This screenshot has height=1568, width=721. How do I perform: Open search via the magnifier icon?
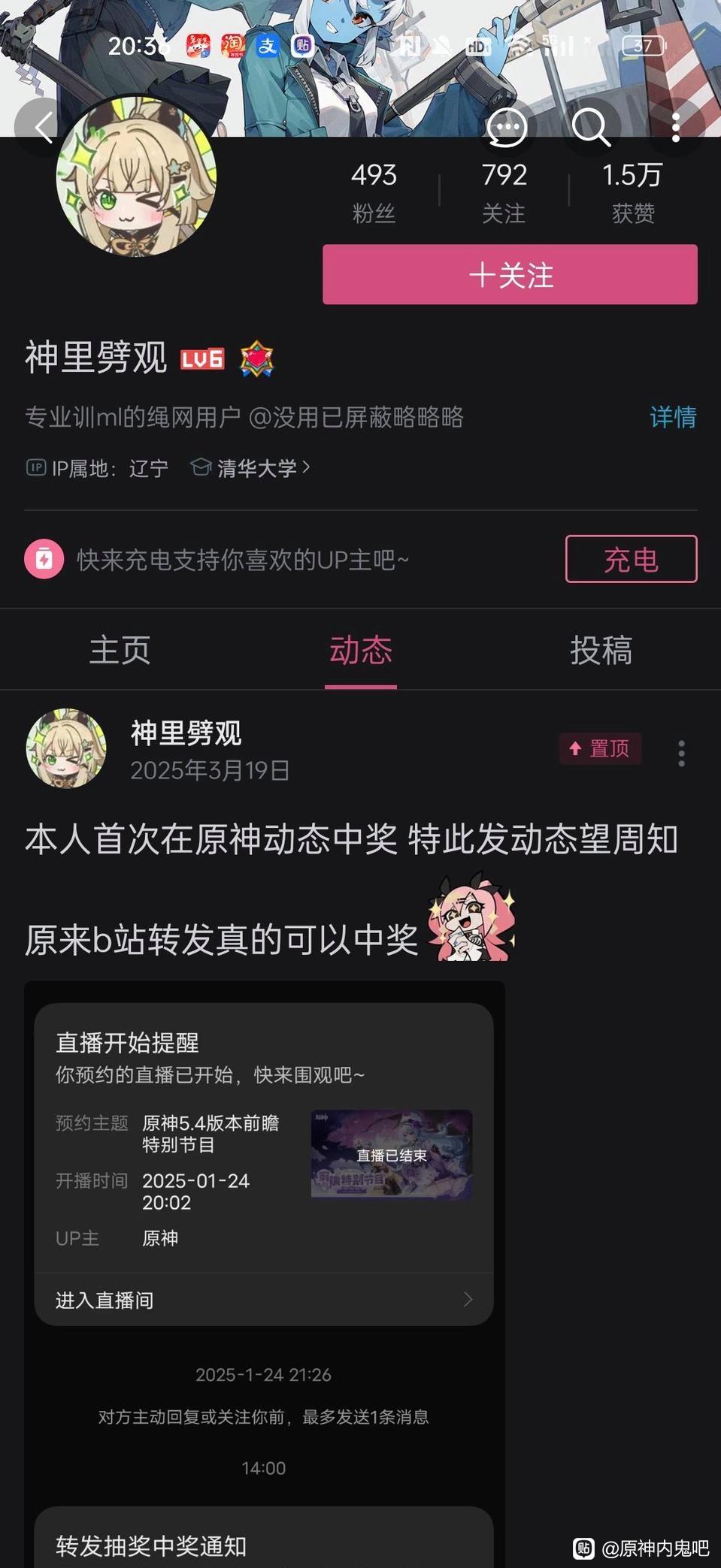[x=591, y=127]
